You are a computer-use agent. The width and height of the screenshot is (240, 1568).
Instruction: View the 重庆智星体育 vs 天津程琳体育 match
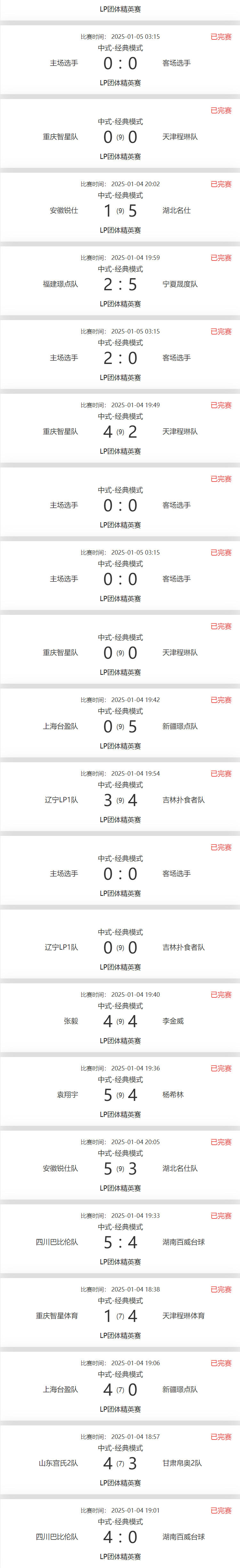click(120, 1316)
